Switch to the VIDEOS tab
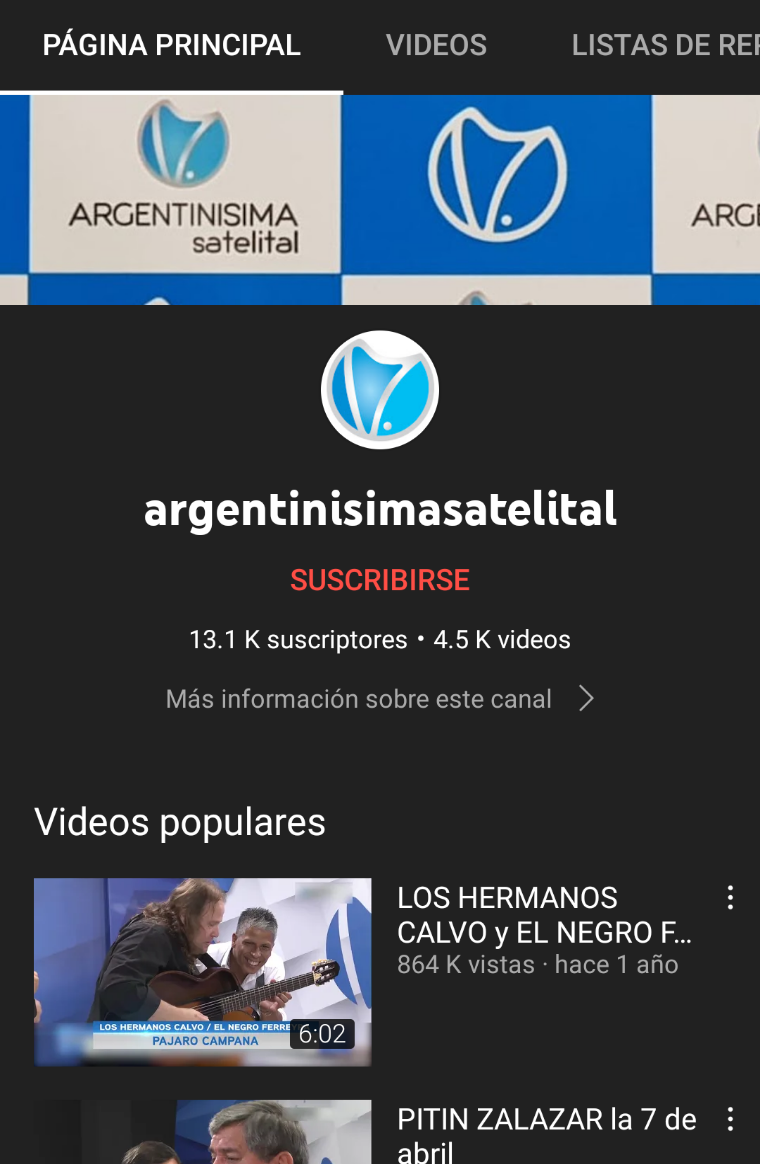 (437, 45)
